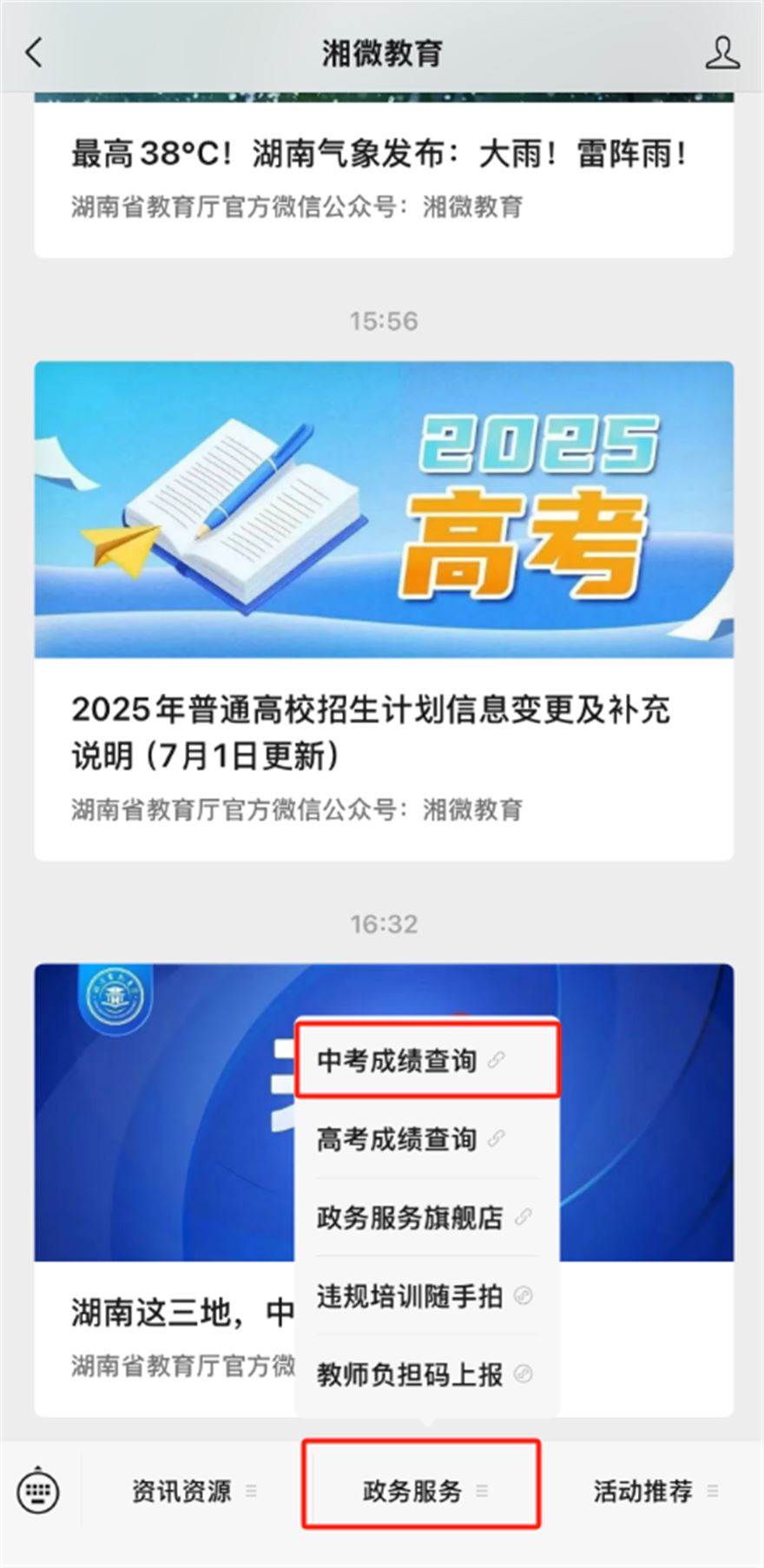Open the account profile icon
Image resolution: width=764 pixels, height=1568 pixels.
(x=721, y=53)
